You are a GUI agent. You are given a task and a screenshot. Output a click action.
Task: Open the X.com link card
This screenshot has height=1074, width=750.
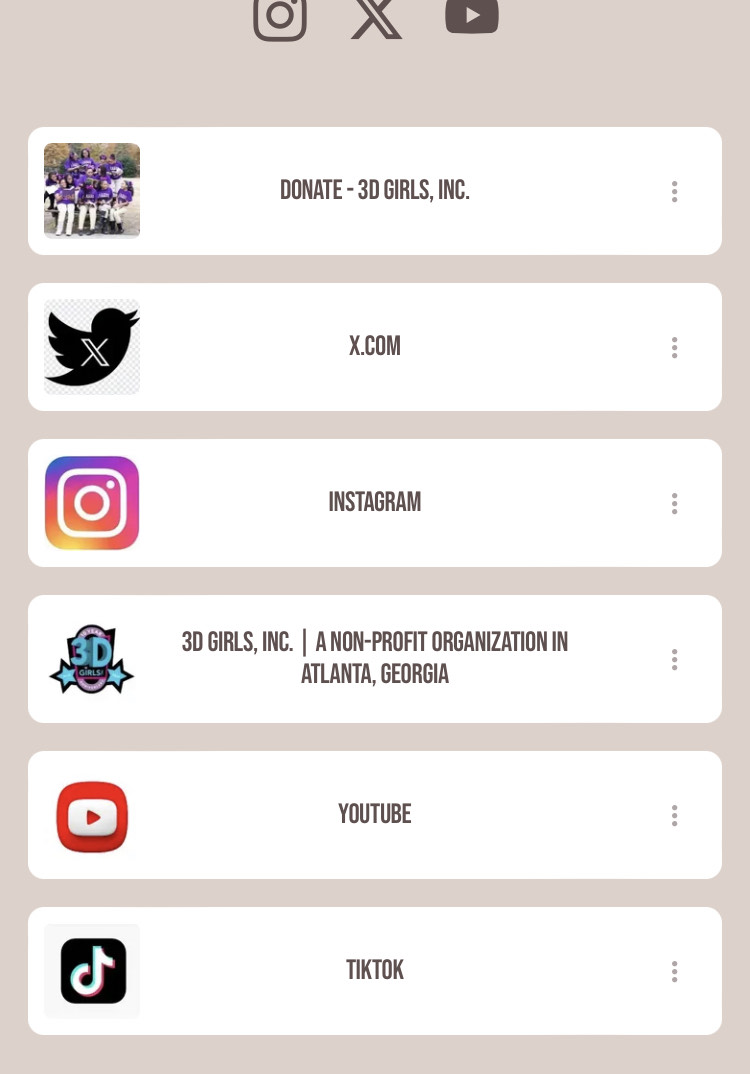[x=374, y=346]
